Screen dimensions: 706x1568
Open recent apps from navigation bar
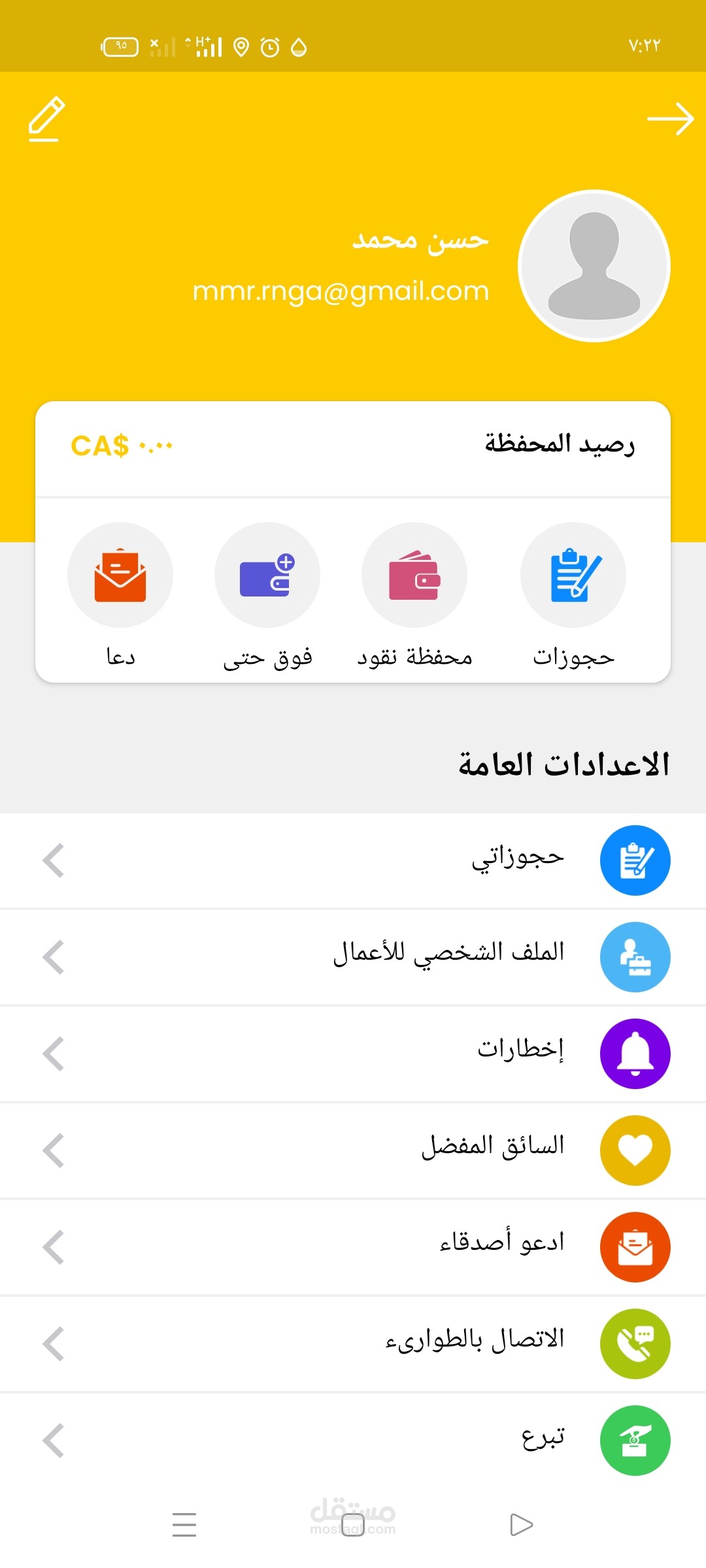click(x=184, y=1525)
